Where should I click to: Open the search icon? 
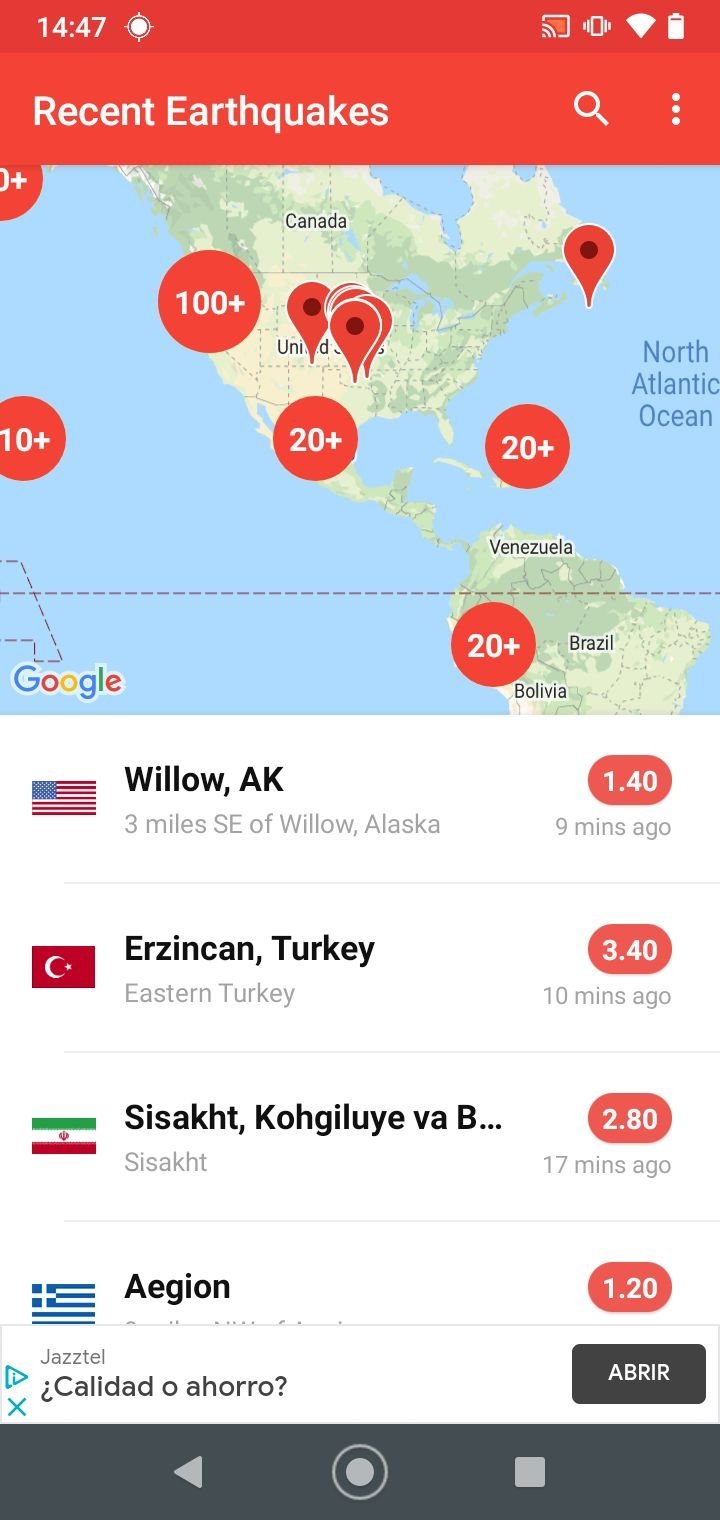(591, 109)
